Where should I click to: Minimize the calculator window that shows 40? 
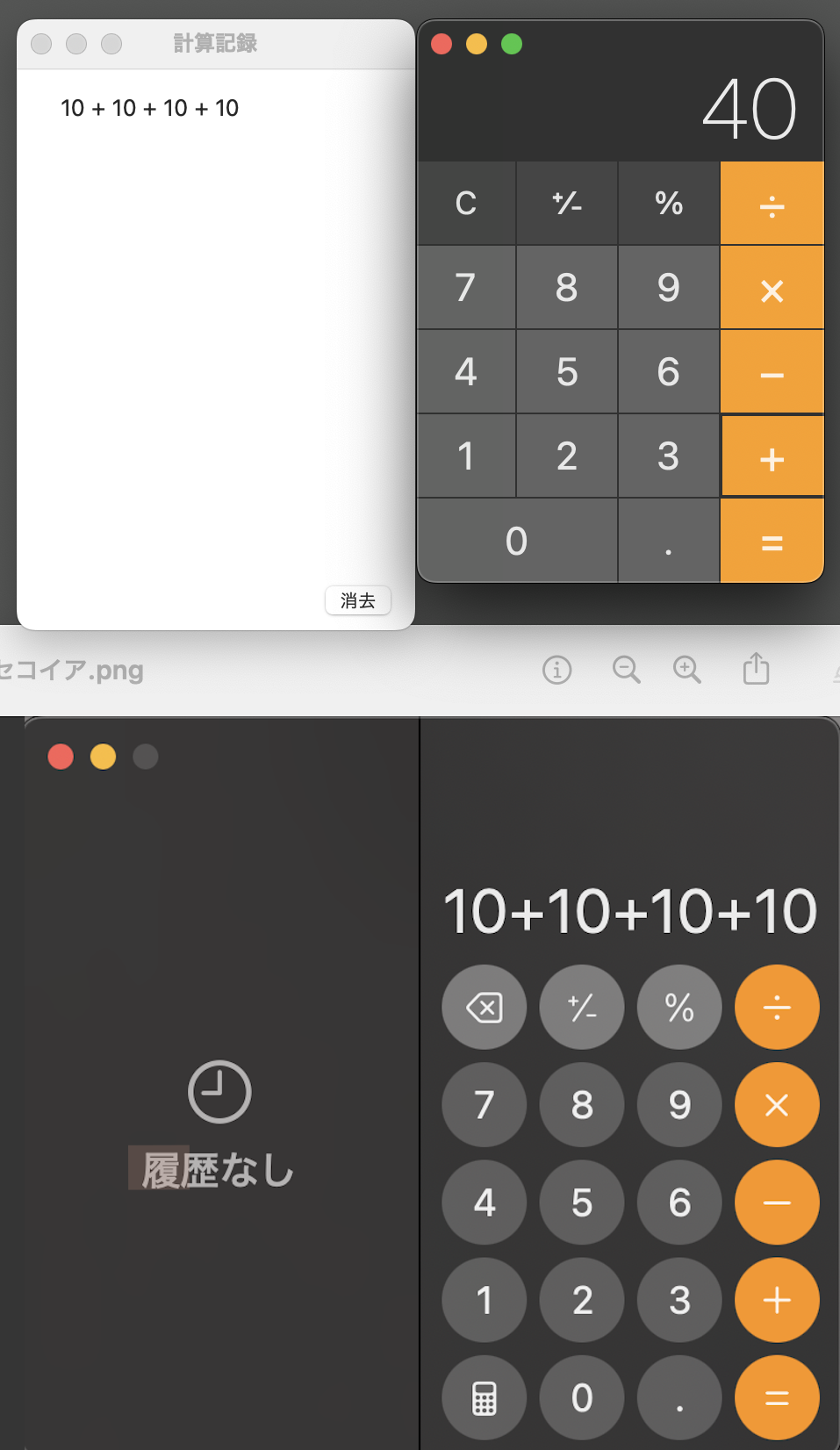tap(477, 44)
